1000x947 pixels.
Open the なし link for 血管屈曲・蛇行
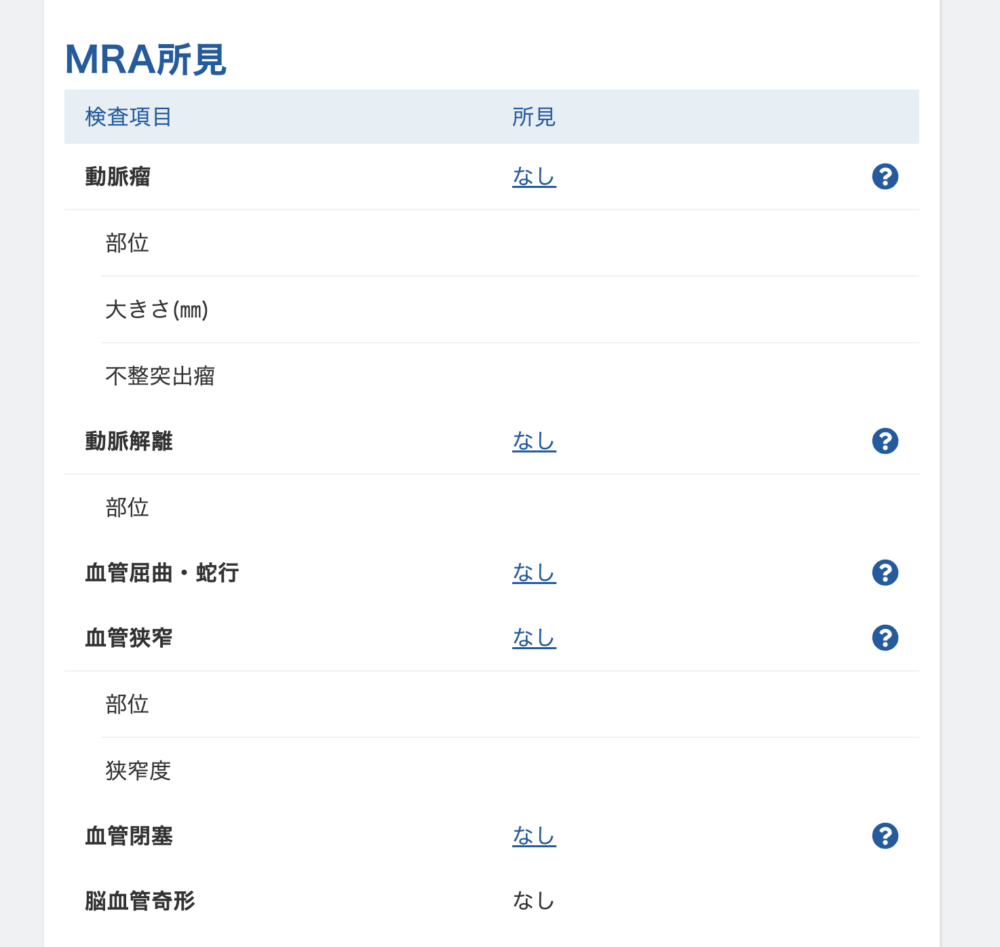coord(534,573)
